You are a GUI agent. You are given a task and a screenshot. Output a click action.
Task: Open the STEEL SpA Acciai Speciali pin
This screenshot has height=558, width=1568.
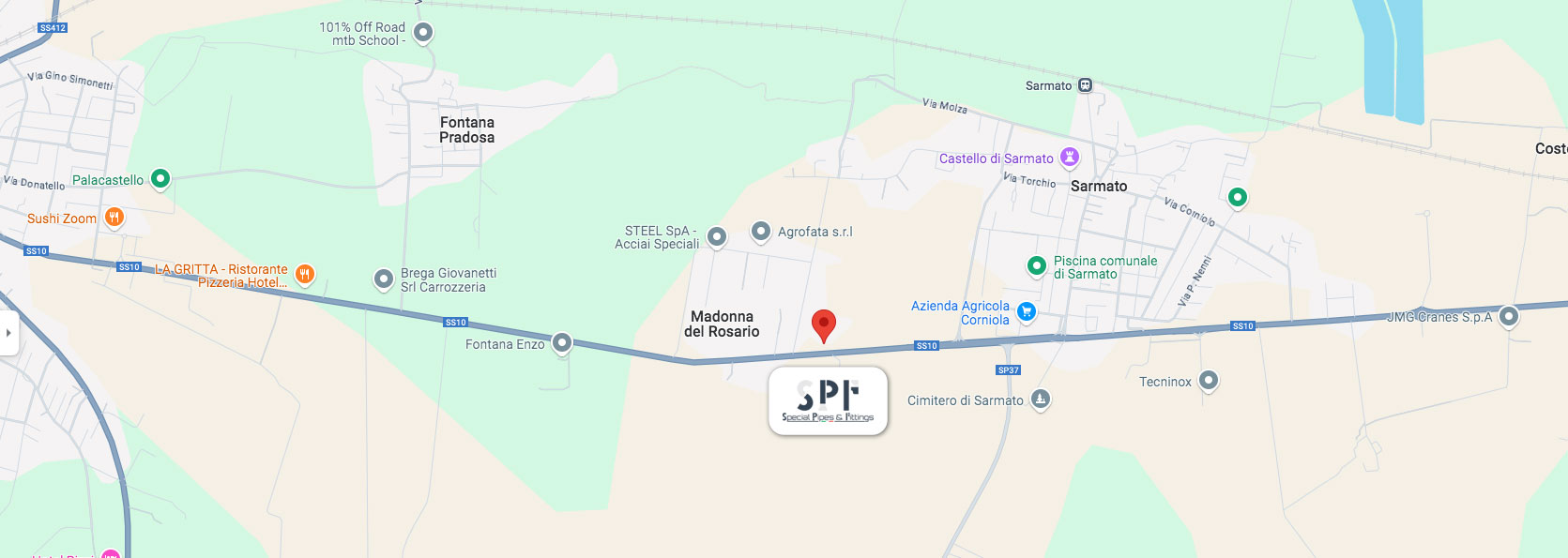coord(717,236)
